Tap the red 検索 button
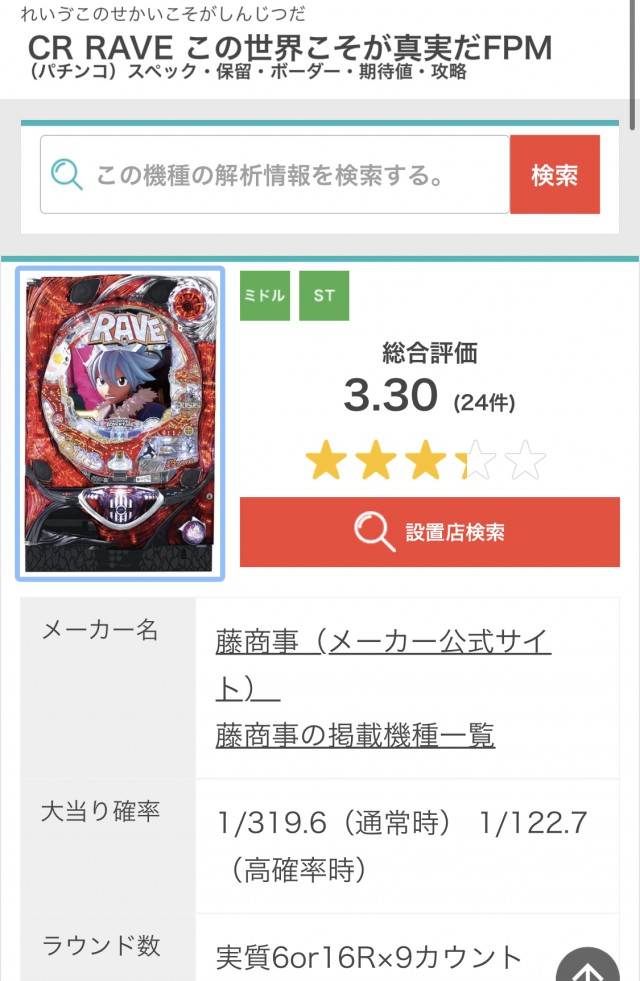The height and width of the screenshot is (981, 640). point(554,176)
